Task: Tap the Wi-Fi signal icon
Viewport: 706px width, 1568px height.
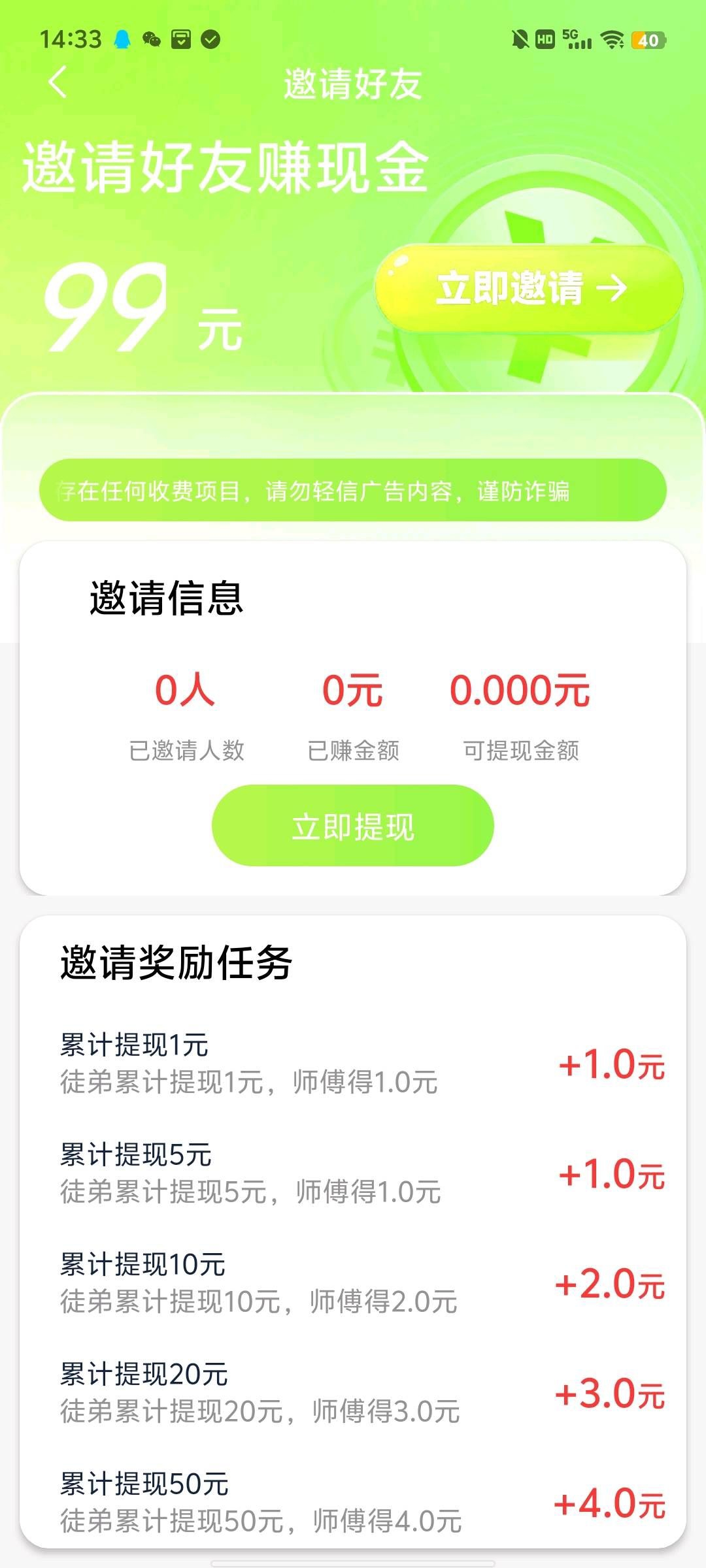Action: (x=612, y=41)
